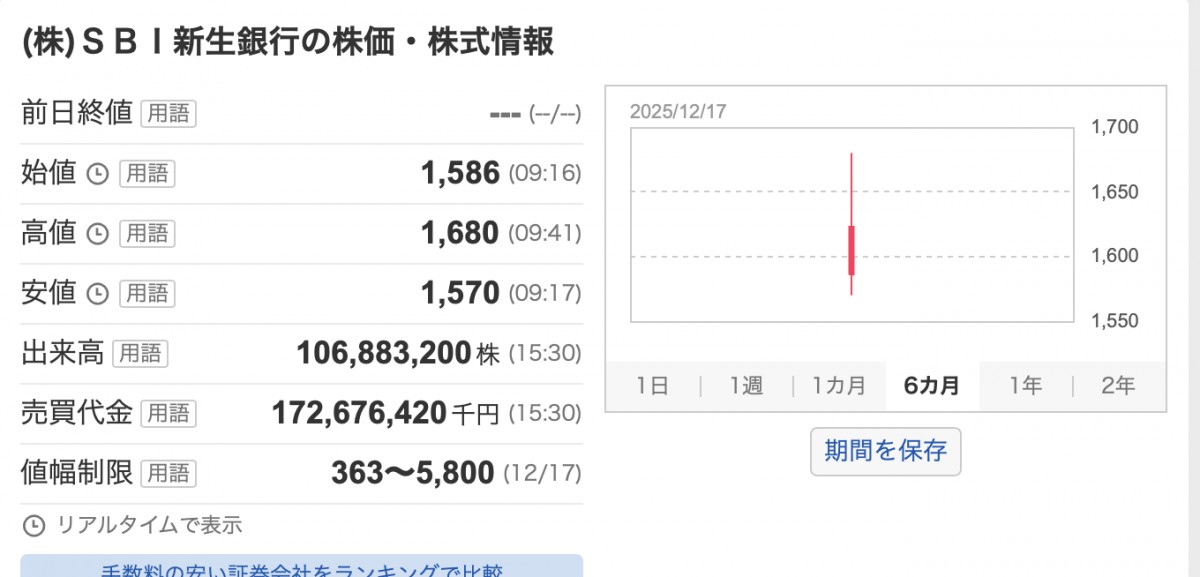Open 手数料の安い証券会社 ranking comparison
Viewport: 1200px width, 577px height.
pos(301,570)
